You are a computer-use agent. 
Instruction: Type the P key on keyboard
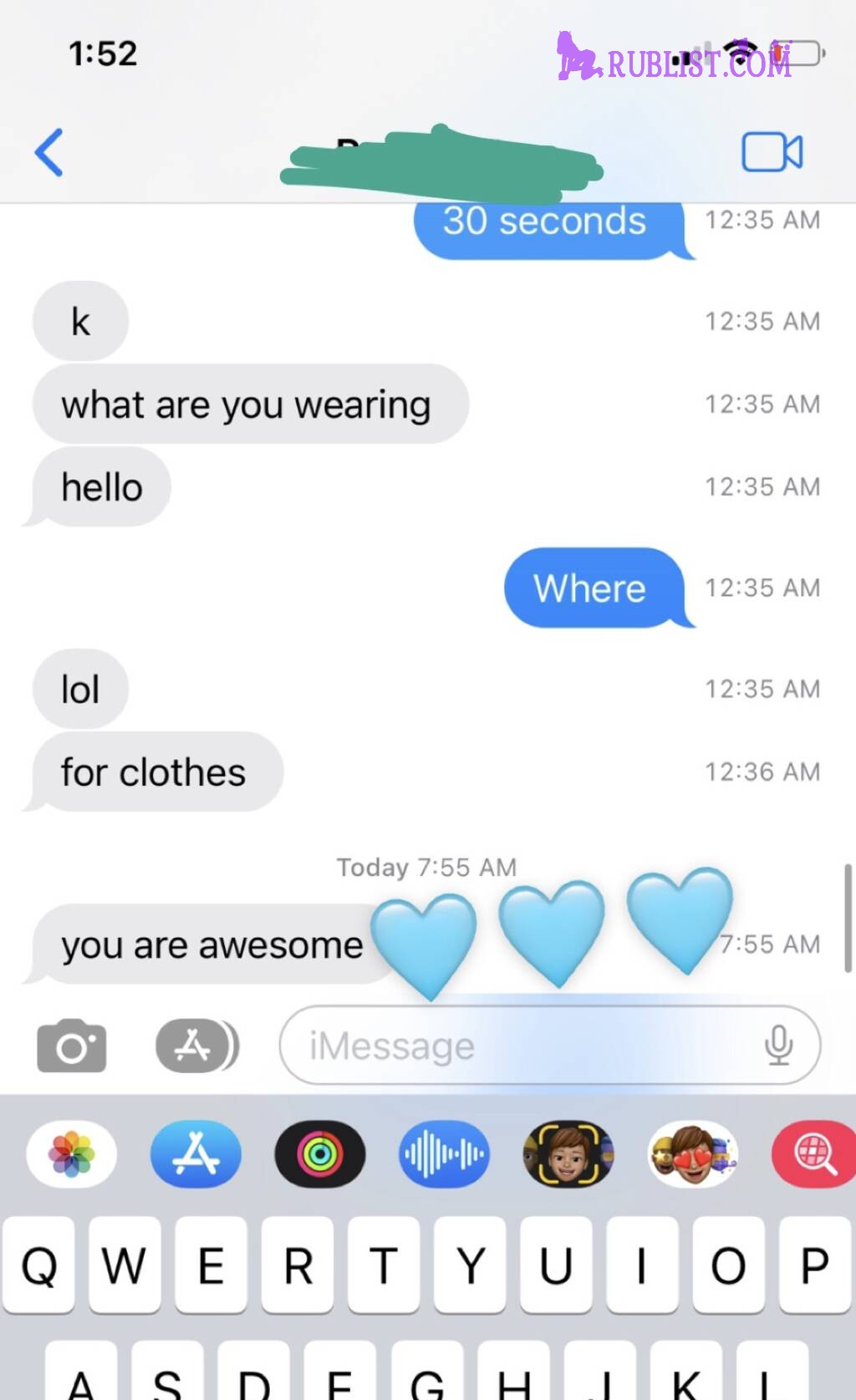click(815, 1265)
